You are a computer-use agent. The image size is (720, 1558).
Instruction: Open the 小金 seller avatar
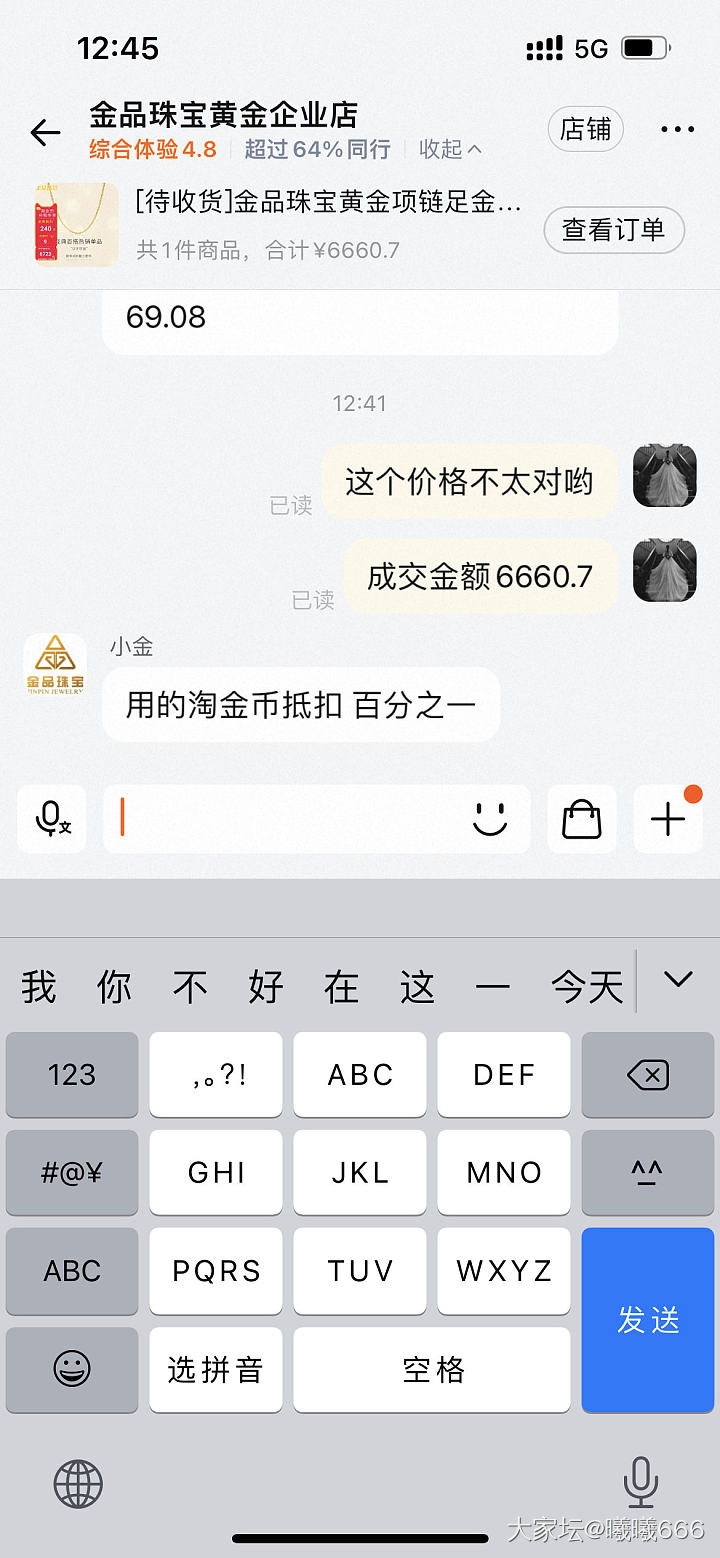(x=55, y=665)
